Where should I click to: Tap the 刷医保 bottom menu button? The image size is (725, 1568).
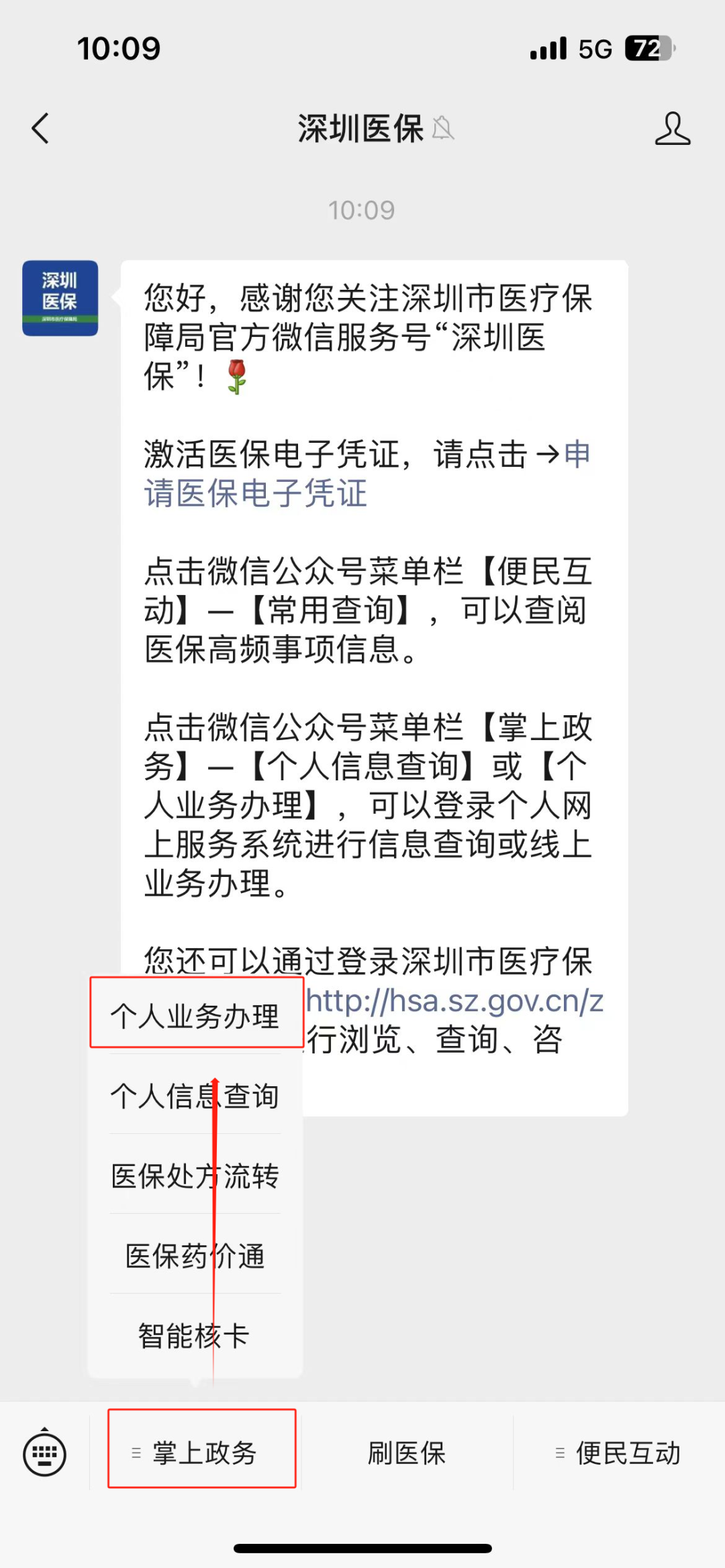[x=407, y=1453]
